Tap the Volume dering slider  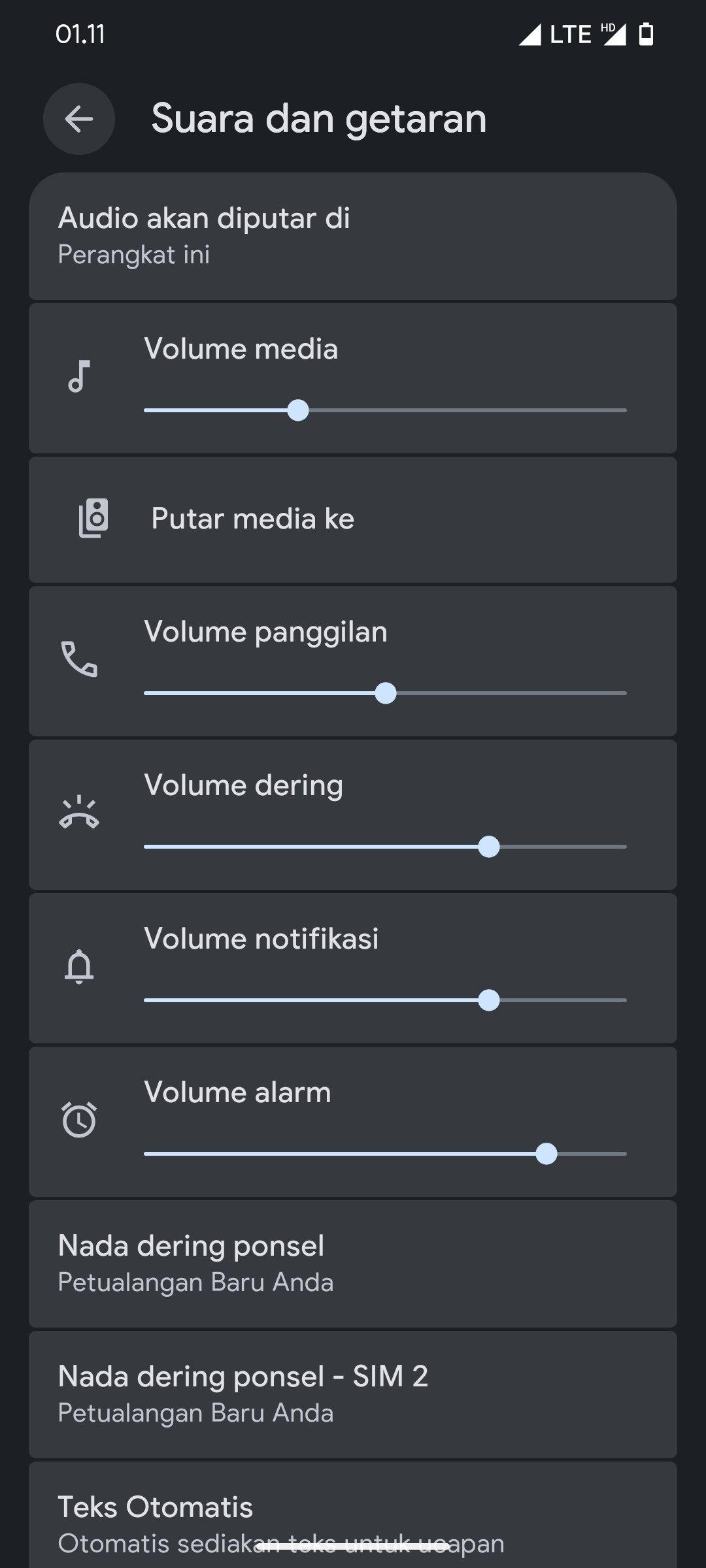(x=385, y=847)
